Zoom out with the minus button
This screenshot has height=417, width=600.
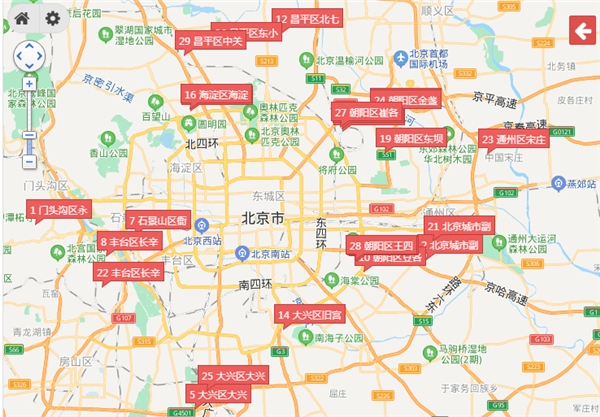click(30, 161)
